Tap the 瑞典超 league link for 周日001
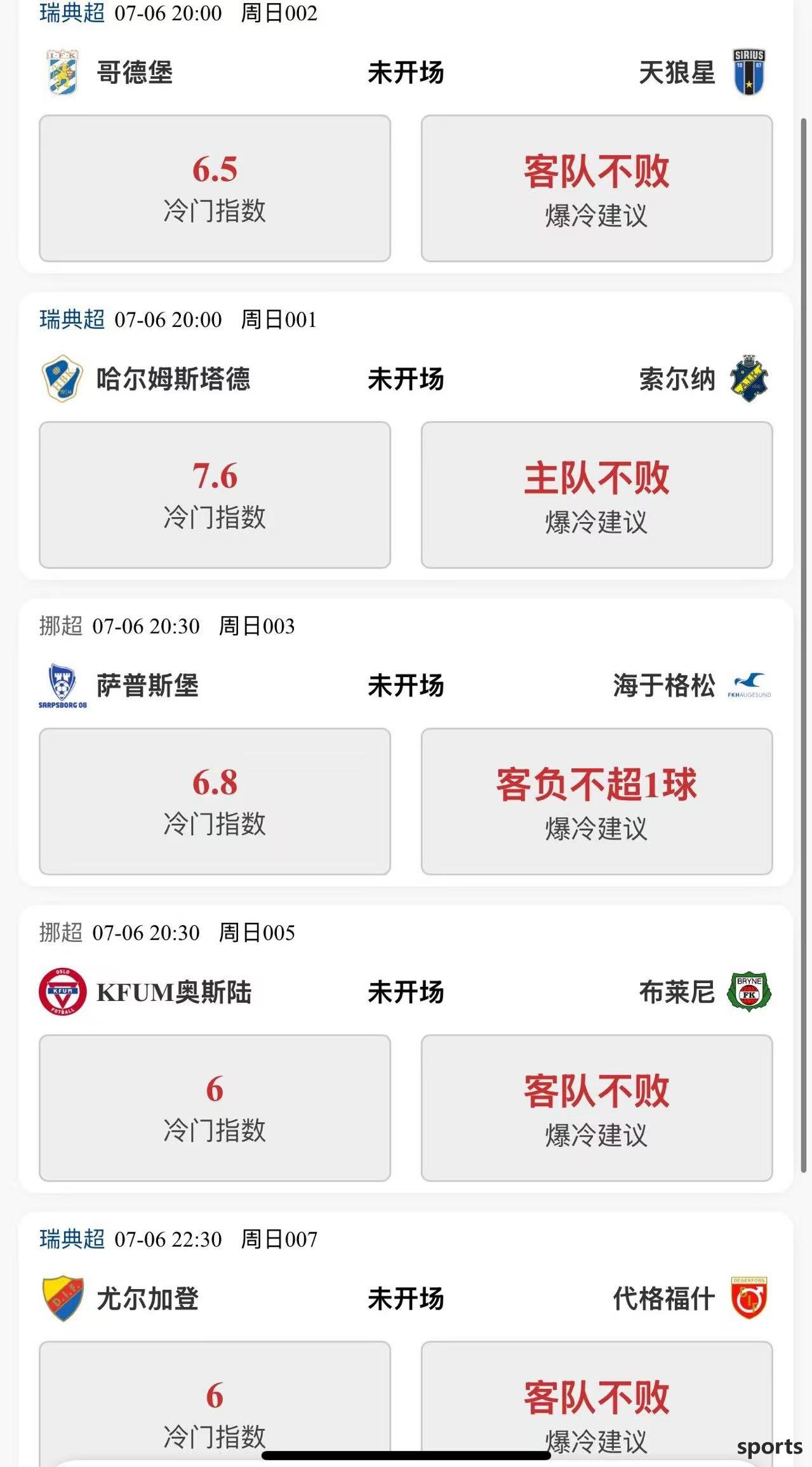 72,319
